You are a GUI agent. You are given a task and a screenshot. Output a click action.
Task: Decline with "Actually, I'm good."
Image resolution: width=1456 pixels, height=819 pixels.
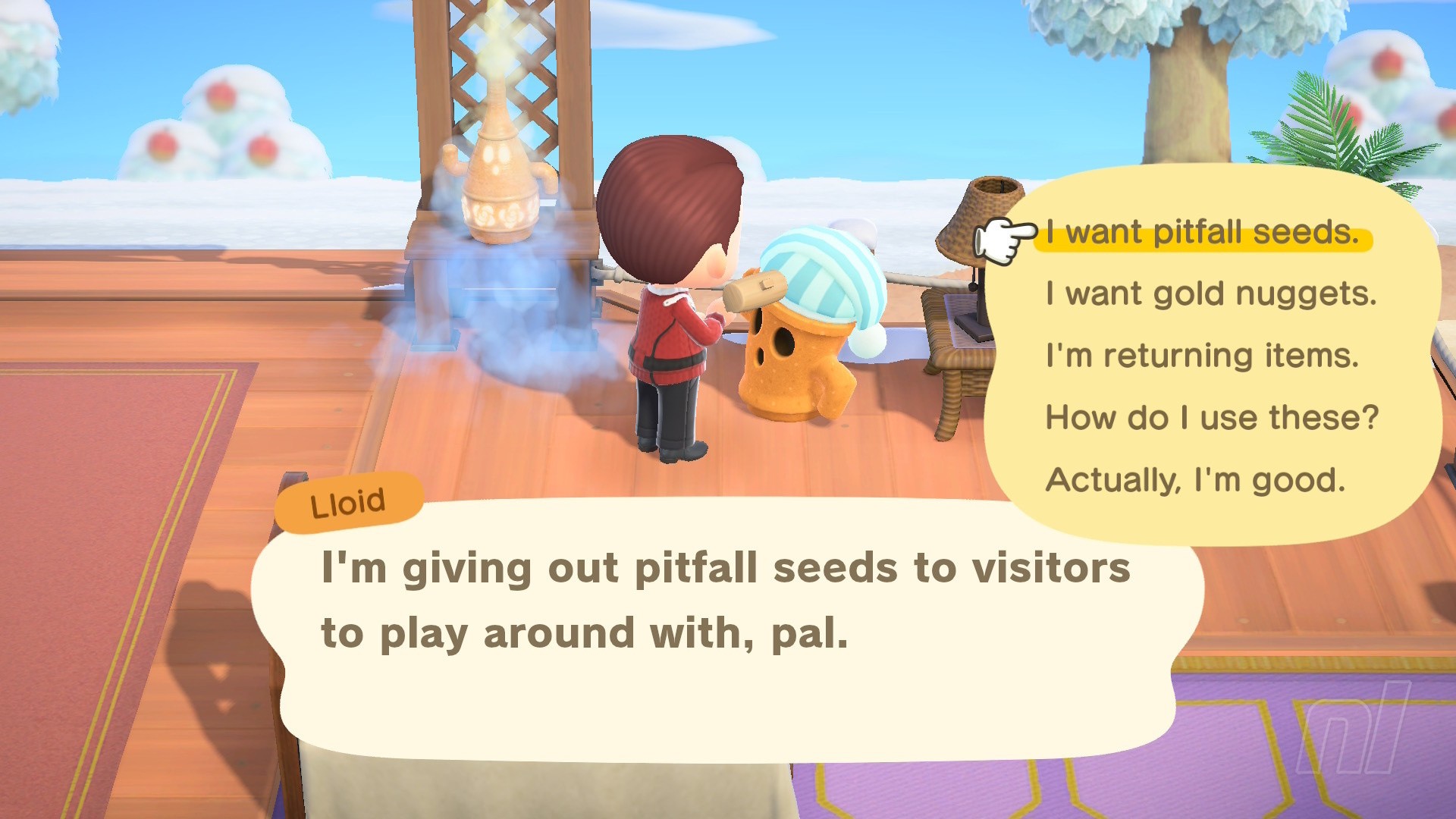[x=1195, y=480]
